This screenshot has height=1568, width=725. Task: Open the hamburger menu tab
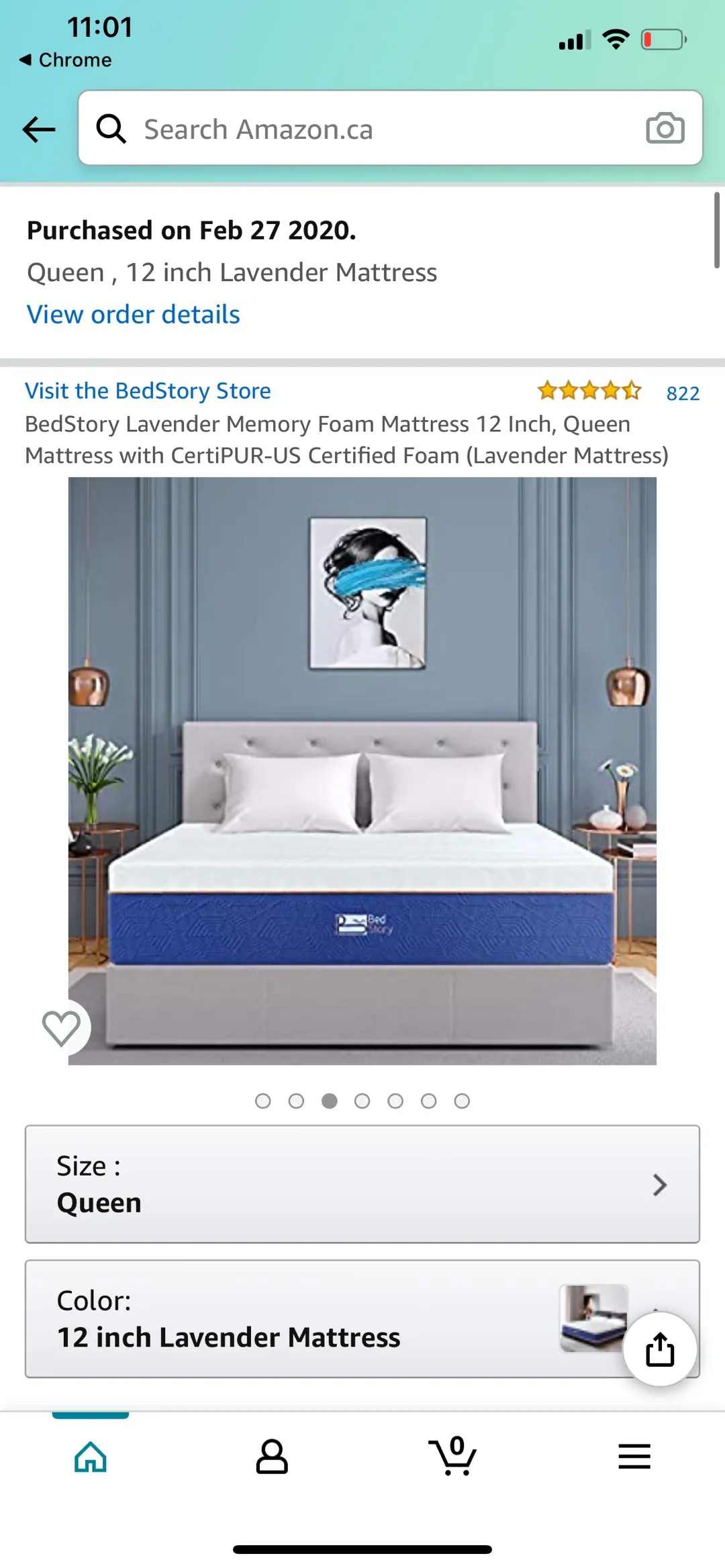coord(634,1457)
